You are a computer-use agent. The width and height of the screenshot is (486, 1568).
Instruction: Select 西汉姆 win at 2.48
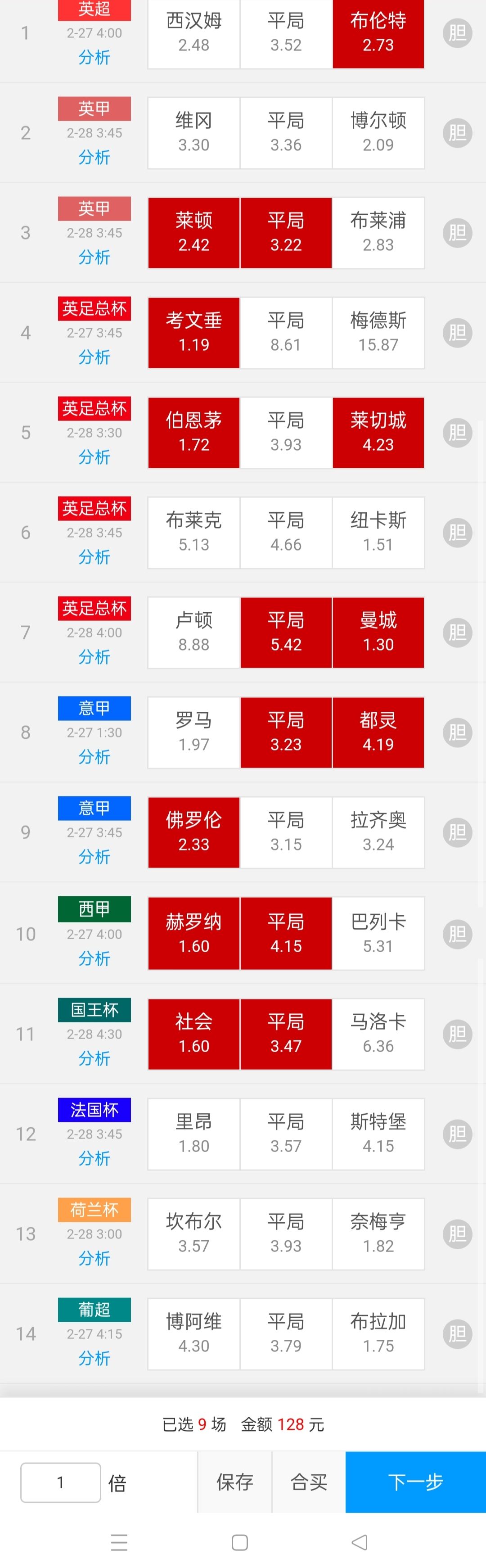[194, 33]
